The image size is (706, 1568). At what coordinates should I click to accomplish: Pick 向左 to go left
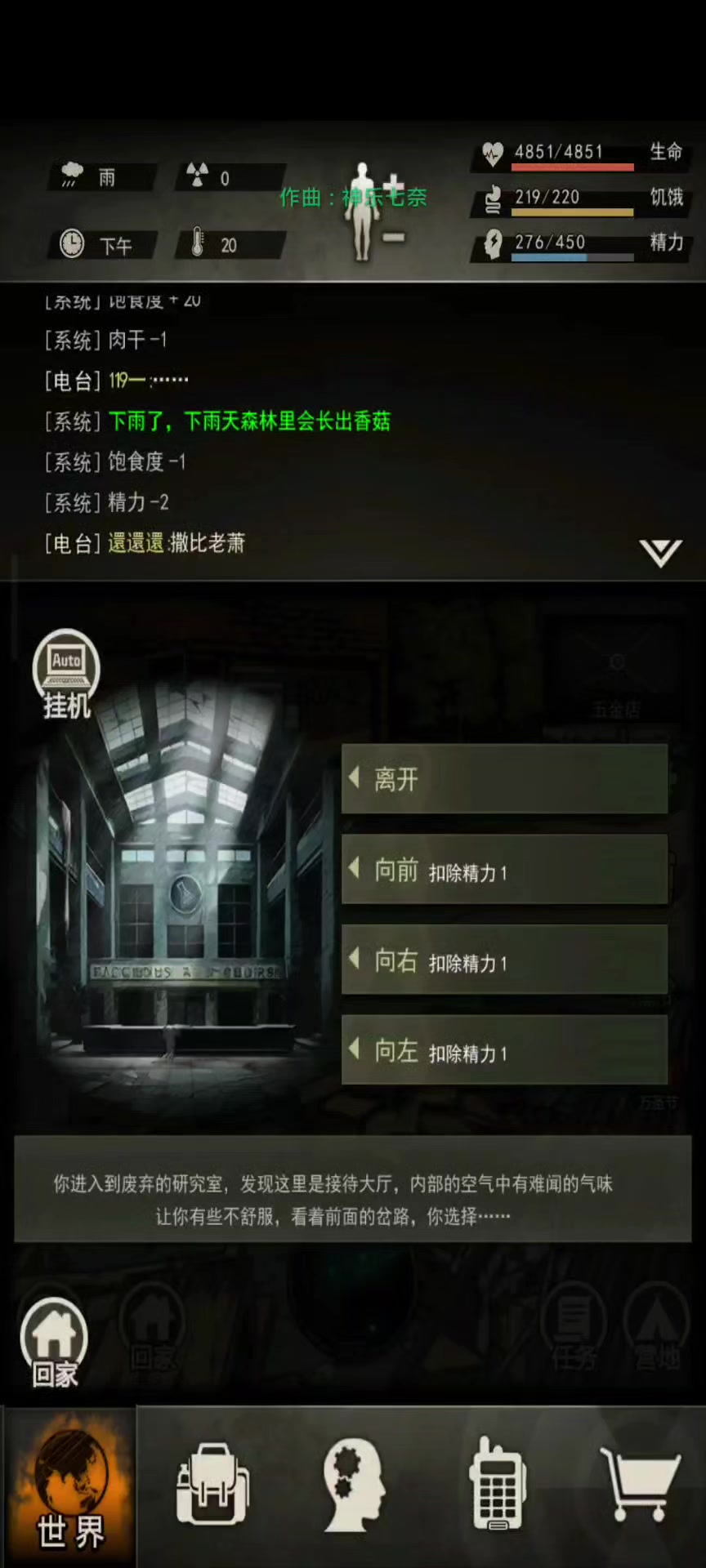(x=504, y=1050)
